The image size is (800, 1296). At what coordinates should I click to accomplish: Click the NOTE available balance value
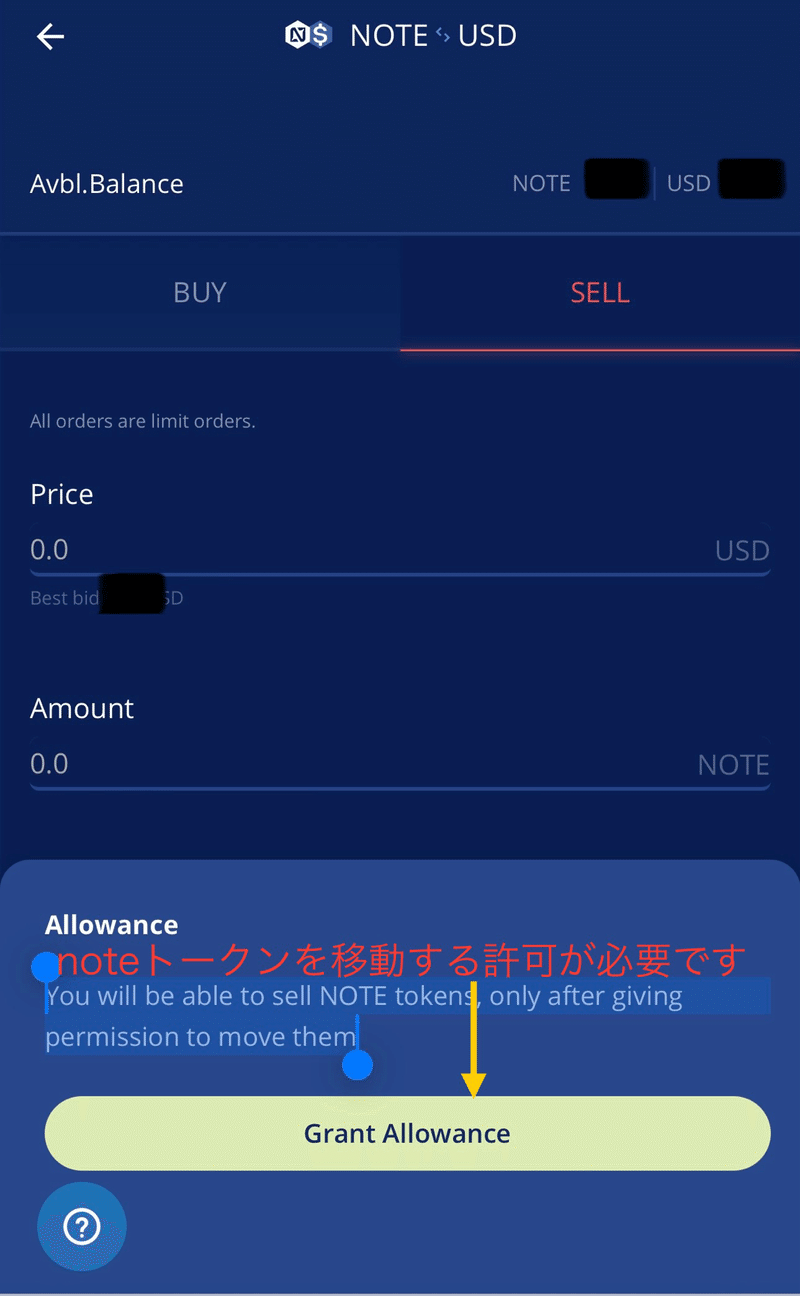pyautogui.click(x=616, y=180)
